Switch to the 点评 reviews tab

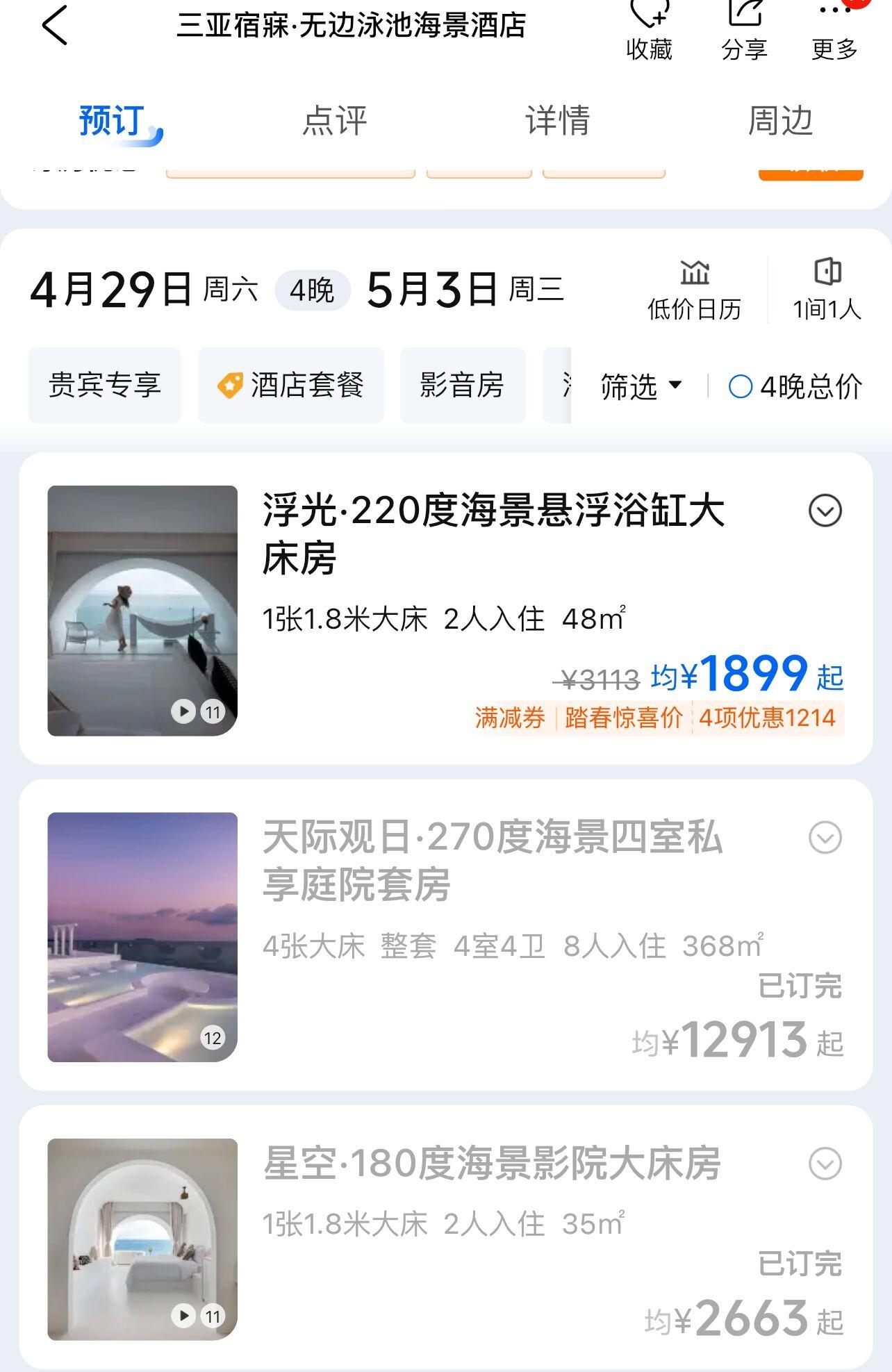(x=336, y=120)
